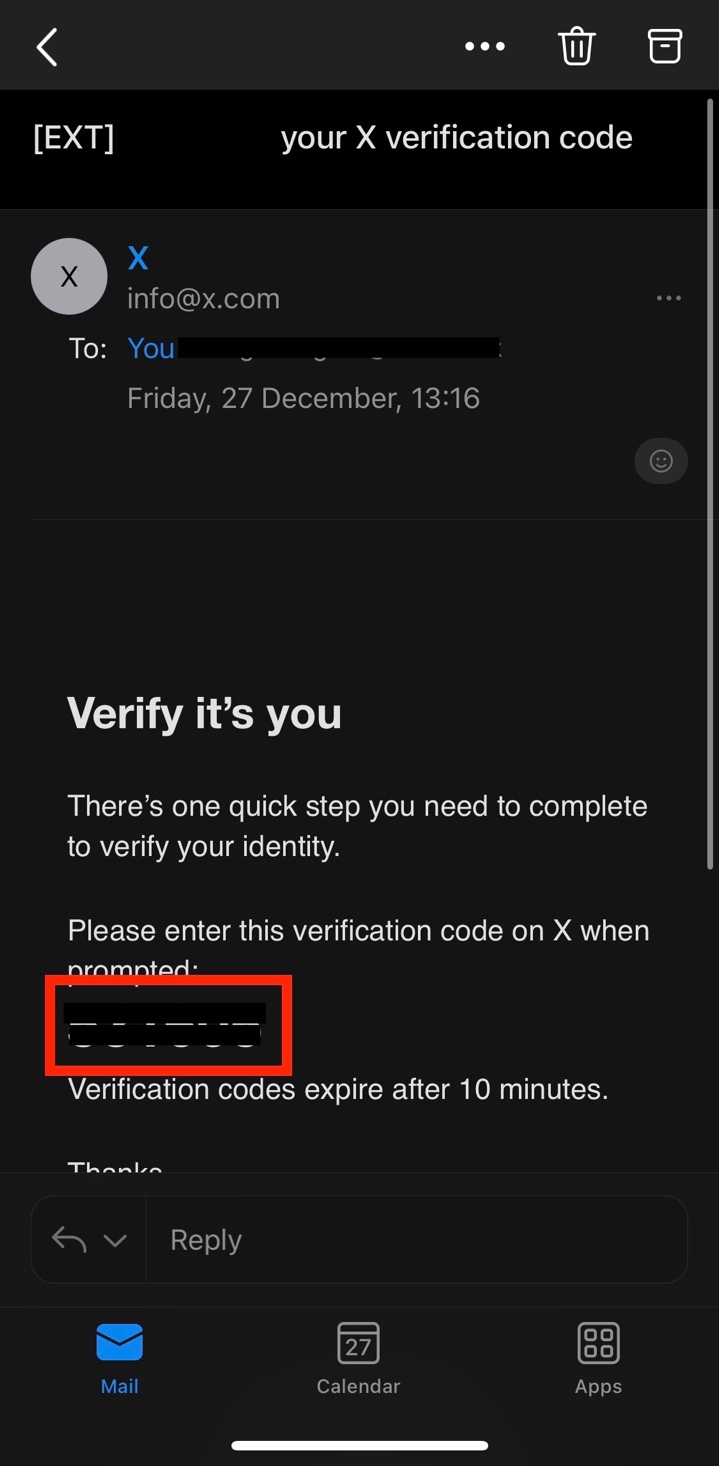Delete this email
Viewport: 719px width, 1466px height.
click(577, 47)
